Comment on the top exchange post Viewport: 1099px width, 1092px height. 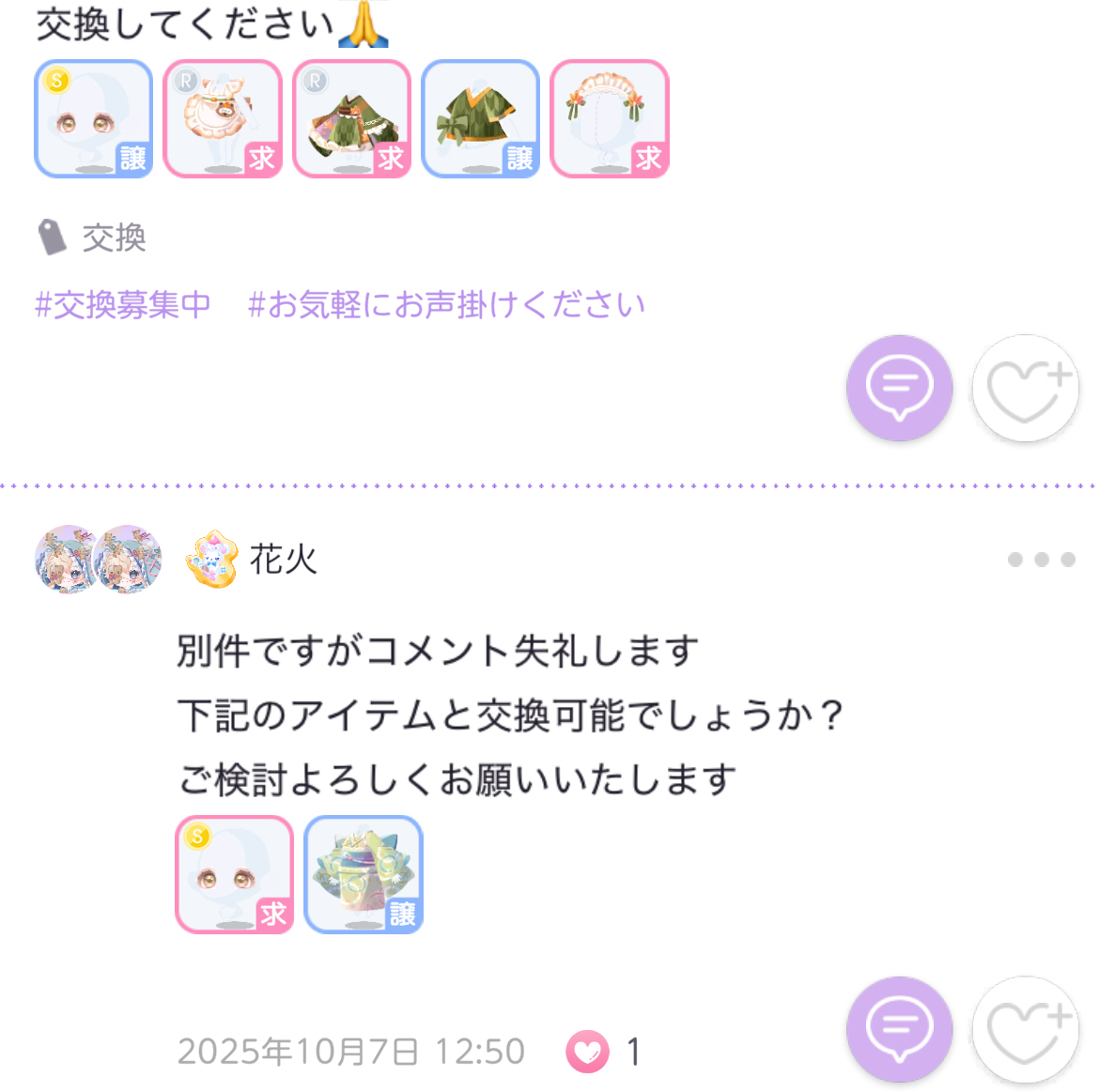point(899,387)
